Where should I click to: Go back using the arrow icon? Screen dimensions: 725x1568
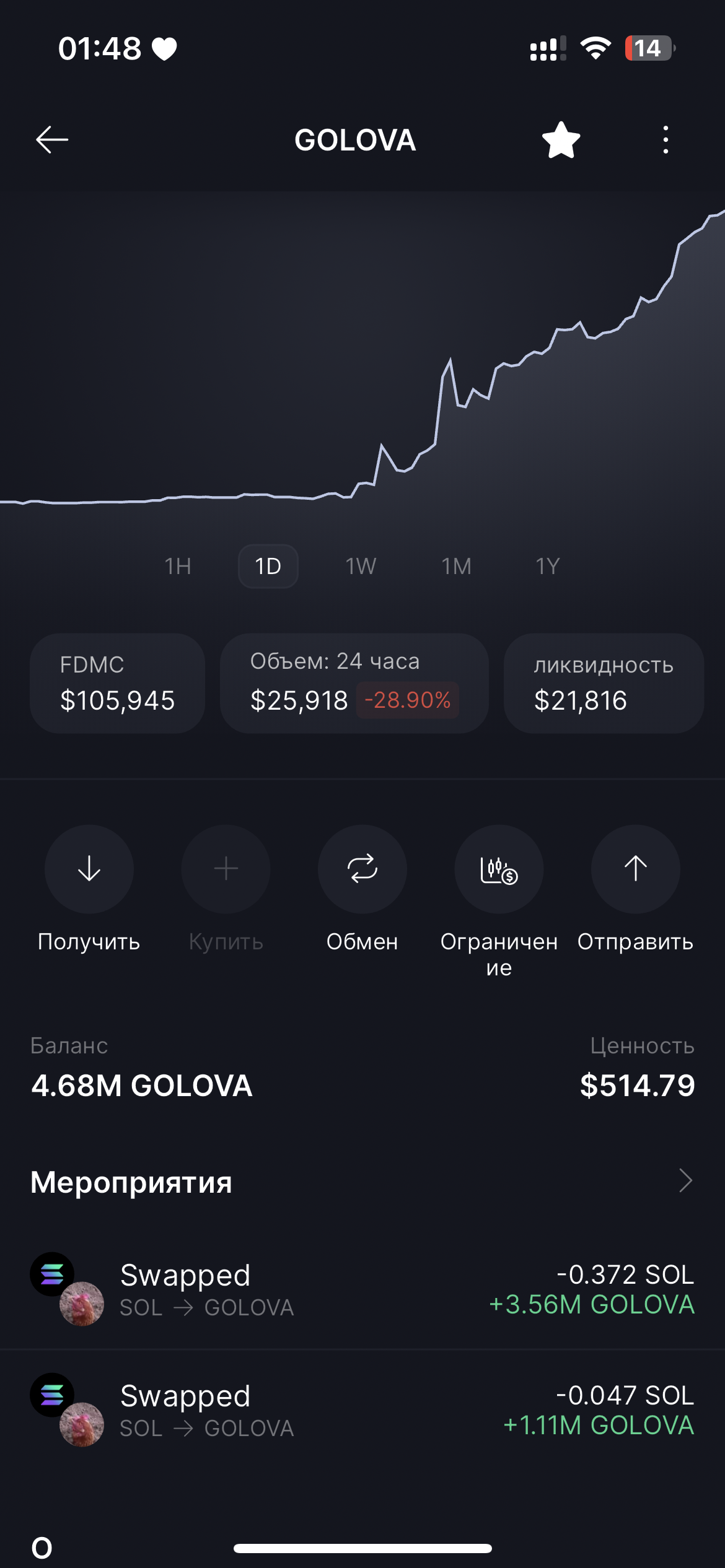pyautogui.click(x=52, y=139)
